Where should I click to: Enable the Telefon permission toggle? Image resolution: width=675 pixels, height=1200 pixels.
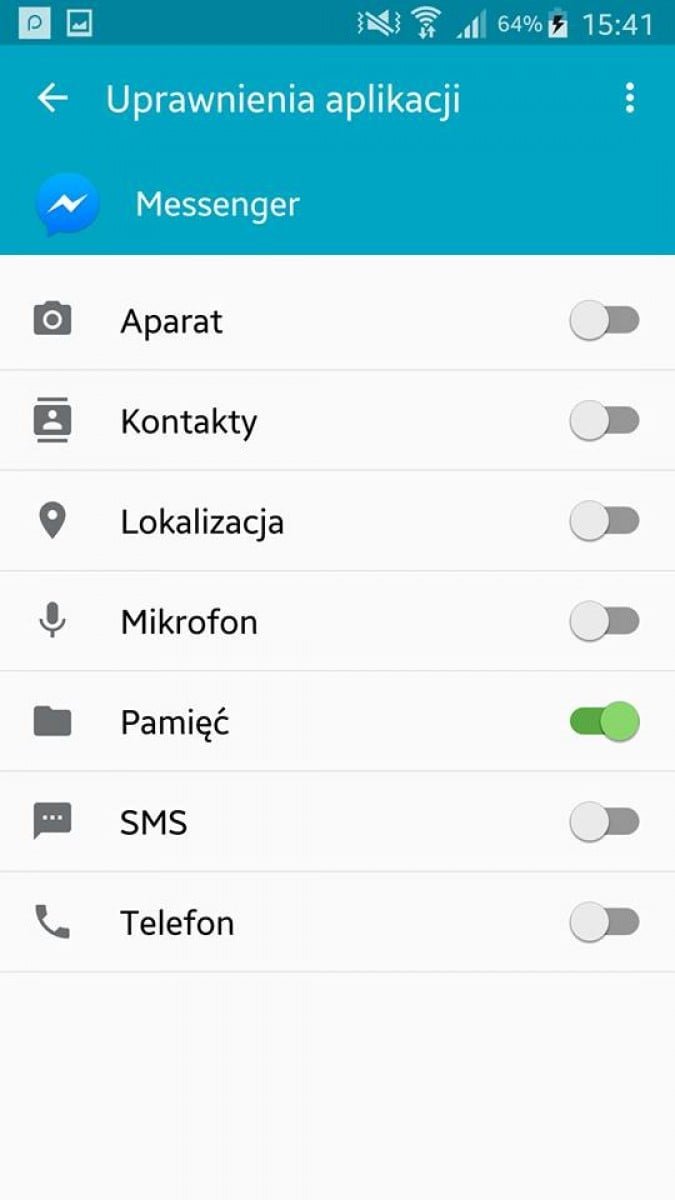(x=604, y=922)
